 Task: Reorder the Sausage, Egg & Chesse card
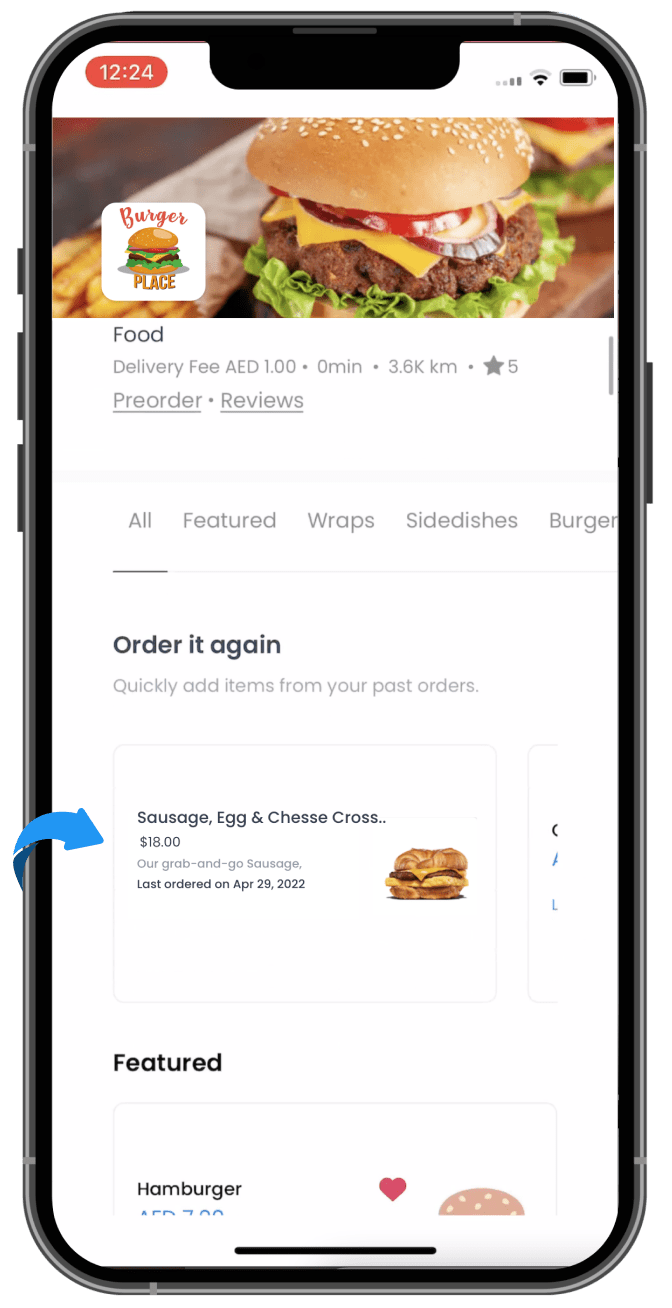pyautogui.click(x=305, y=873)
